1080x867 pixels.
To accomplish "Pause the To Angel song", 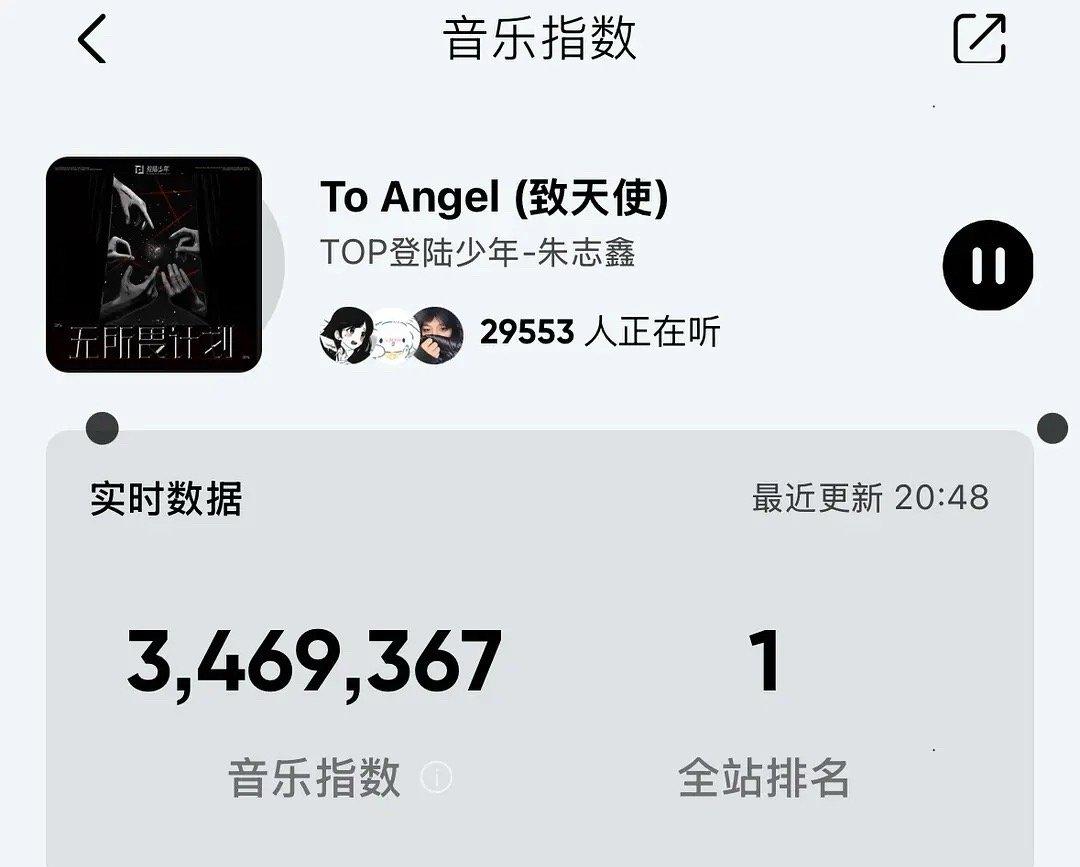I will [x=988, y=265].
